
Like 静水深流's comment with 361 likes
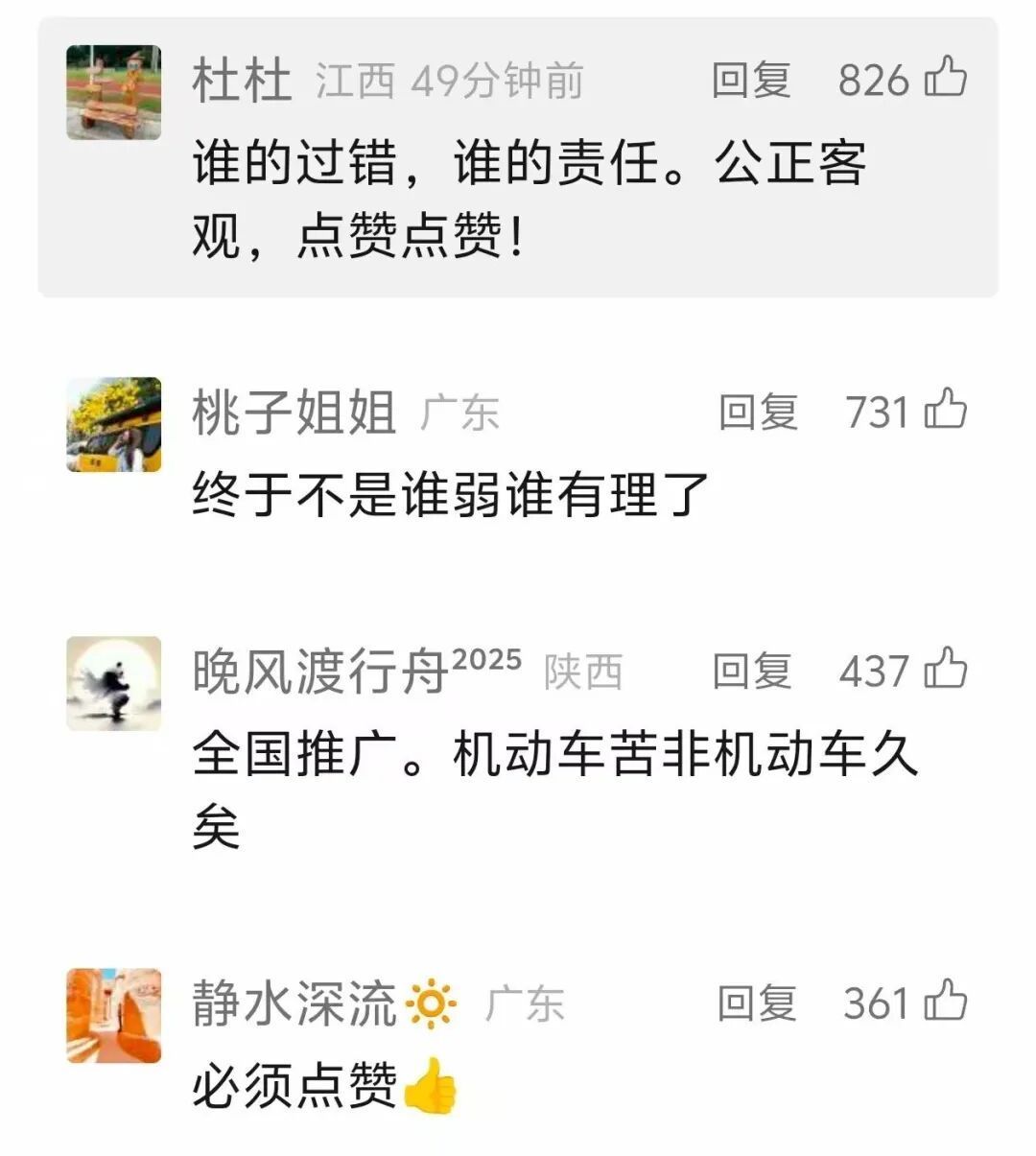946,1001
